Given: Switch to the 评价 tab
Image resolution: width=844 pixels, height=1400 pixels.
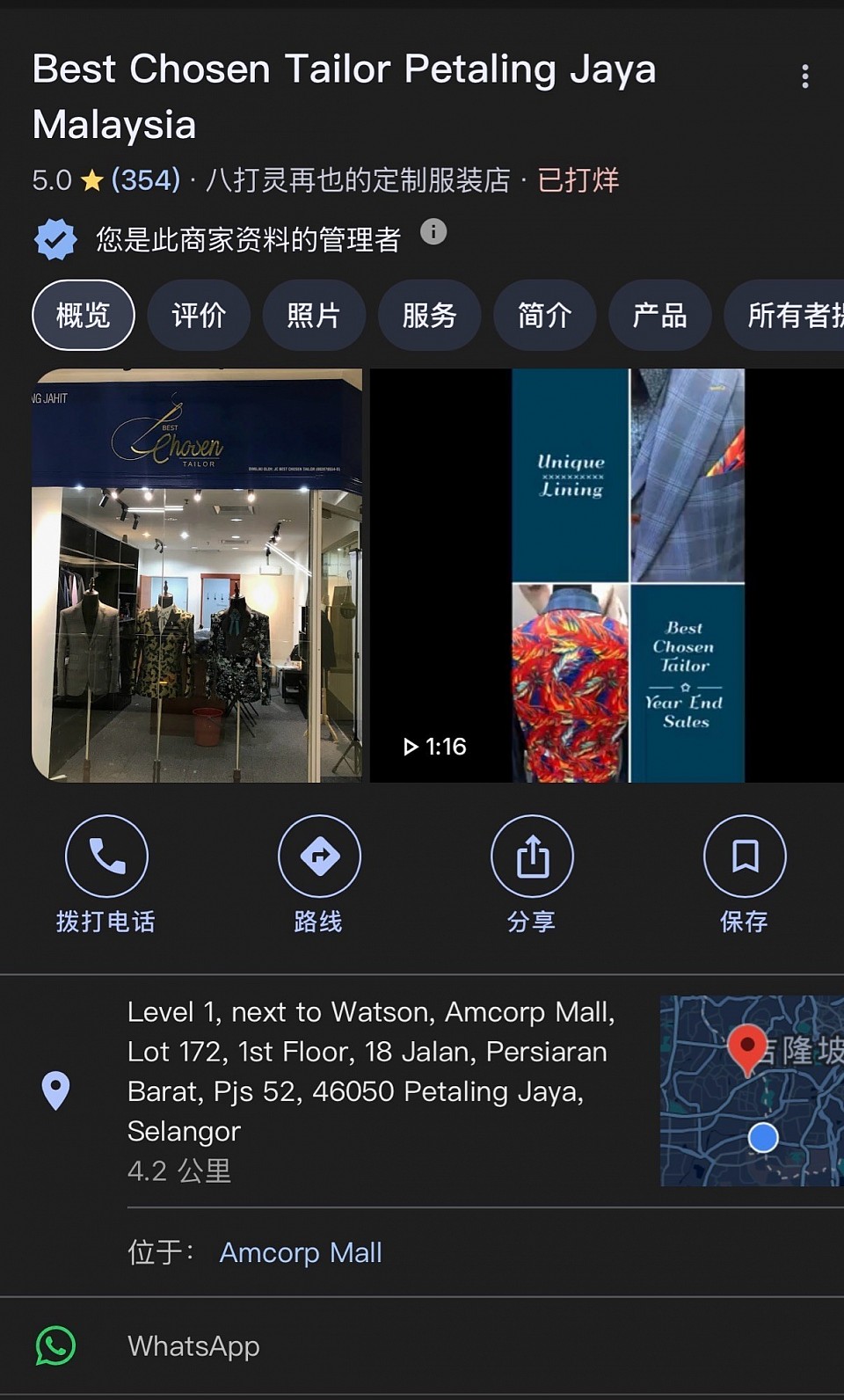Looking at the screenshot, I should (199, 315).
